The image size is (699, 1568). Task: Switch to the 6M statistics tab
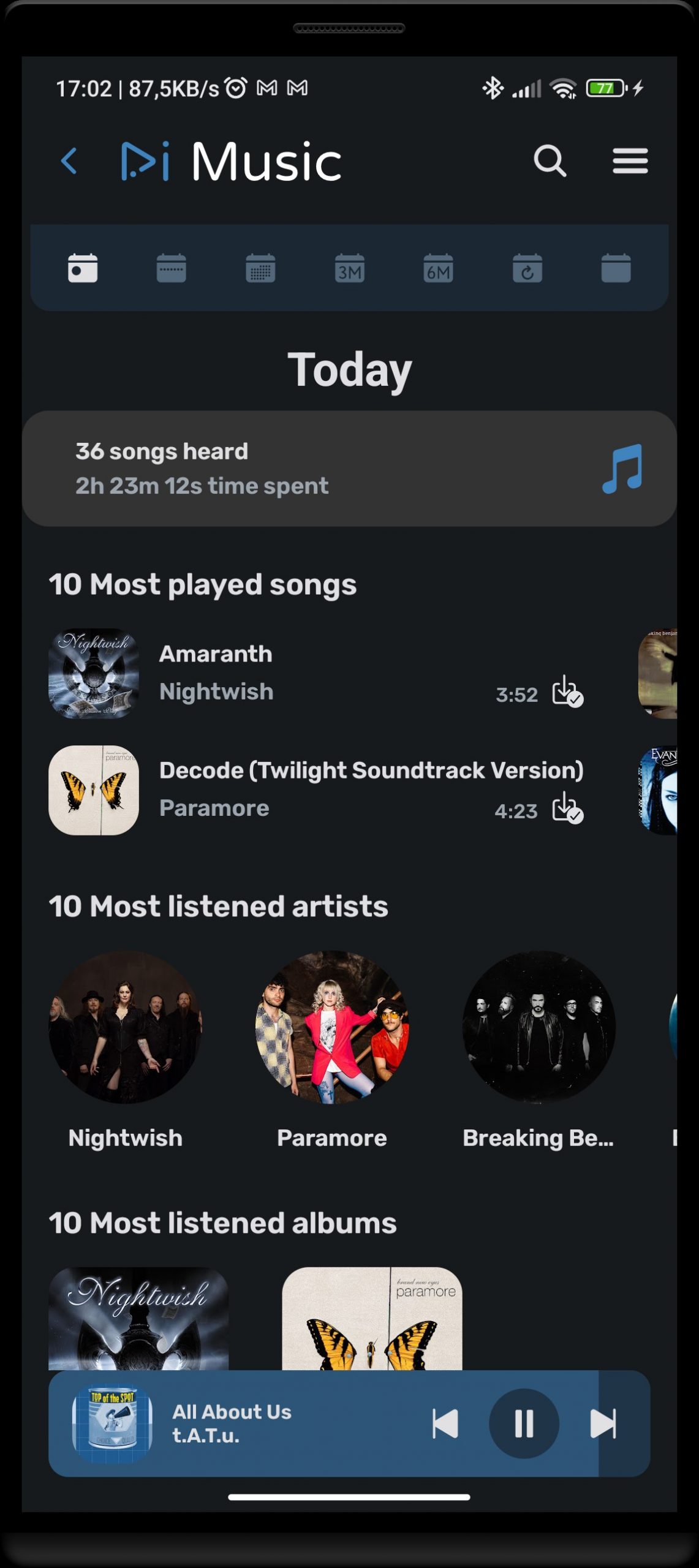438,268
